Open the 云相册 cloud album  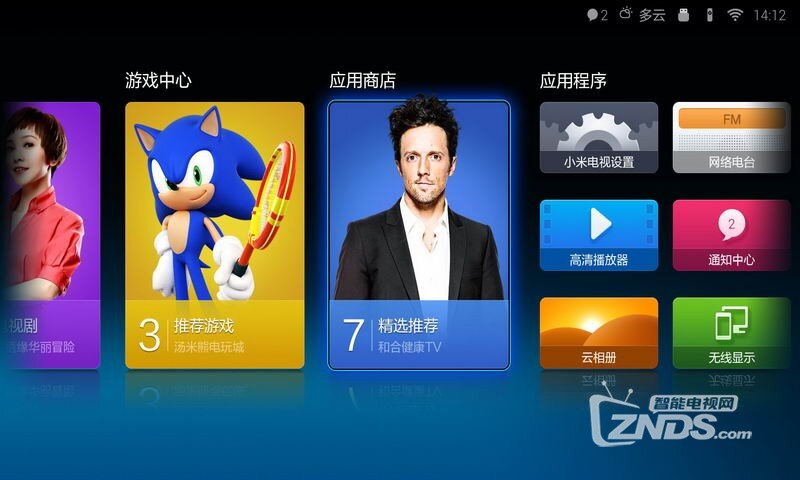(x=598, y=332)
